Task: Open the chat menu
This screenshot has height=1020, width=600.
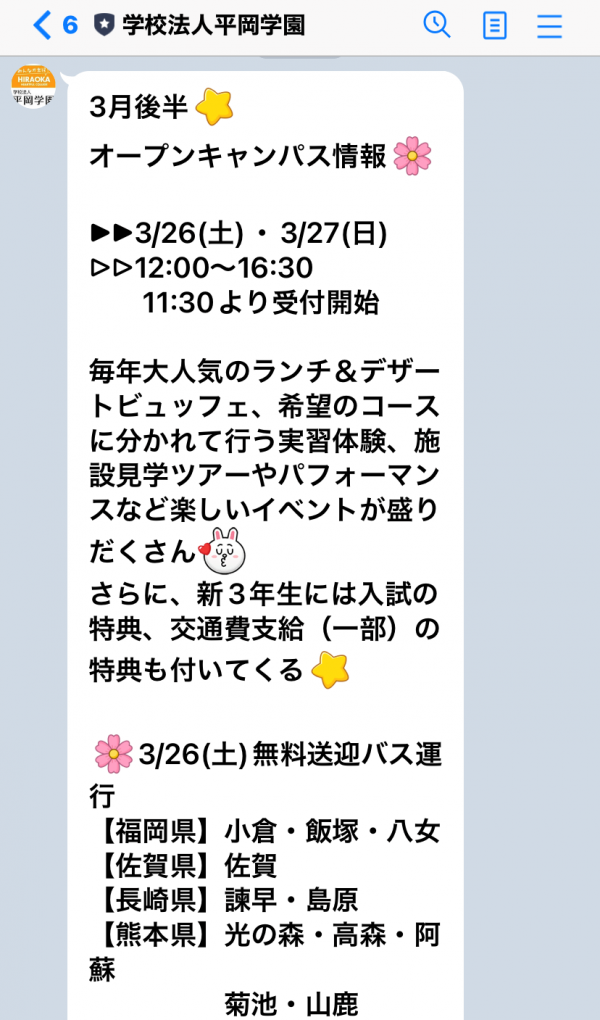Action: click(550, 25)
